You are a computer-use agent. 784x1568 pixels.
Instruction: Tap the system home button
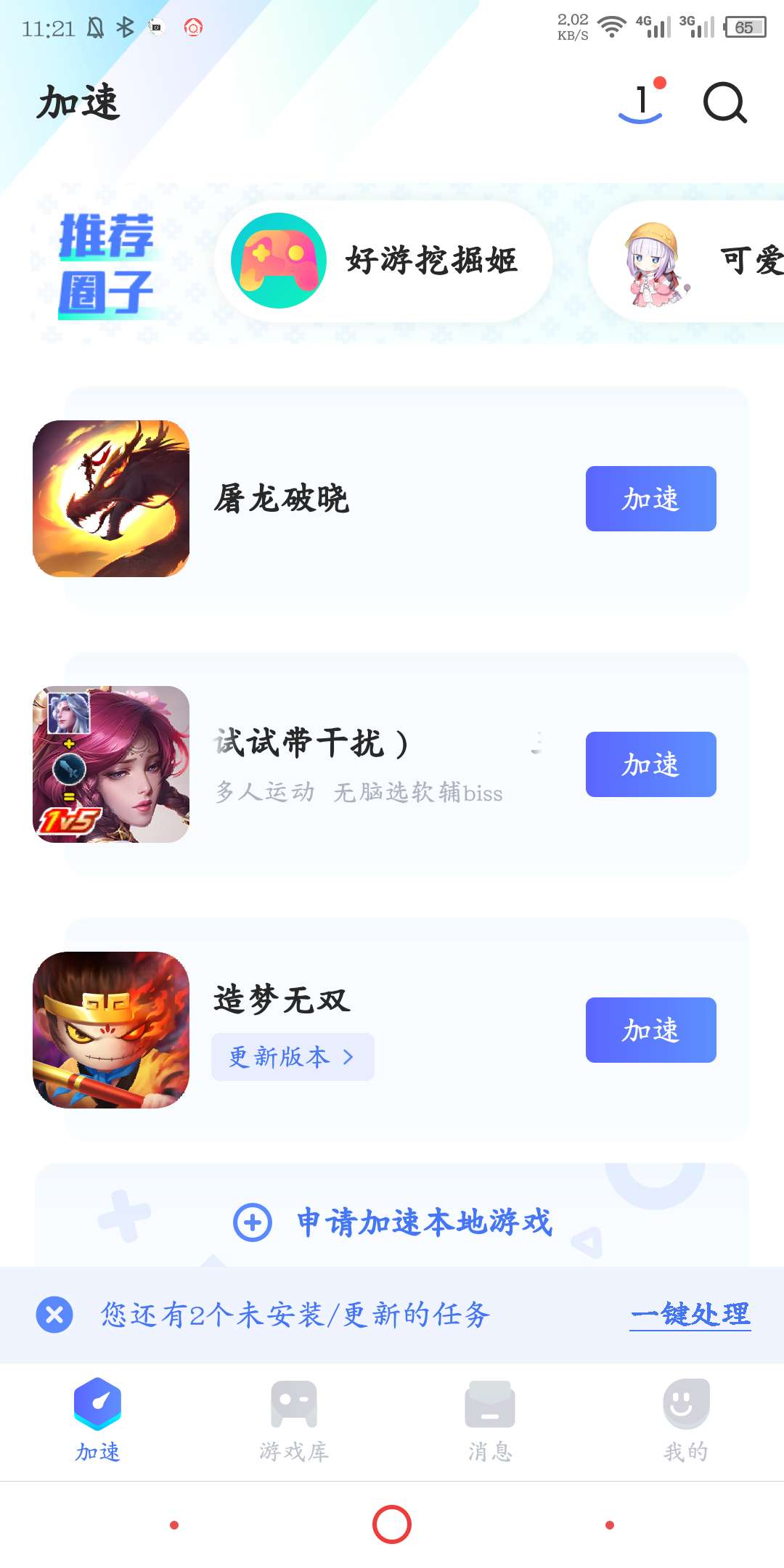pyautogui.click(x=392, y=1524)
